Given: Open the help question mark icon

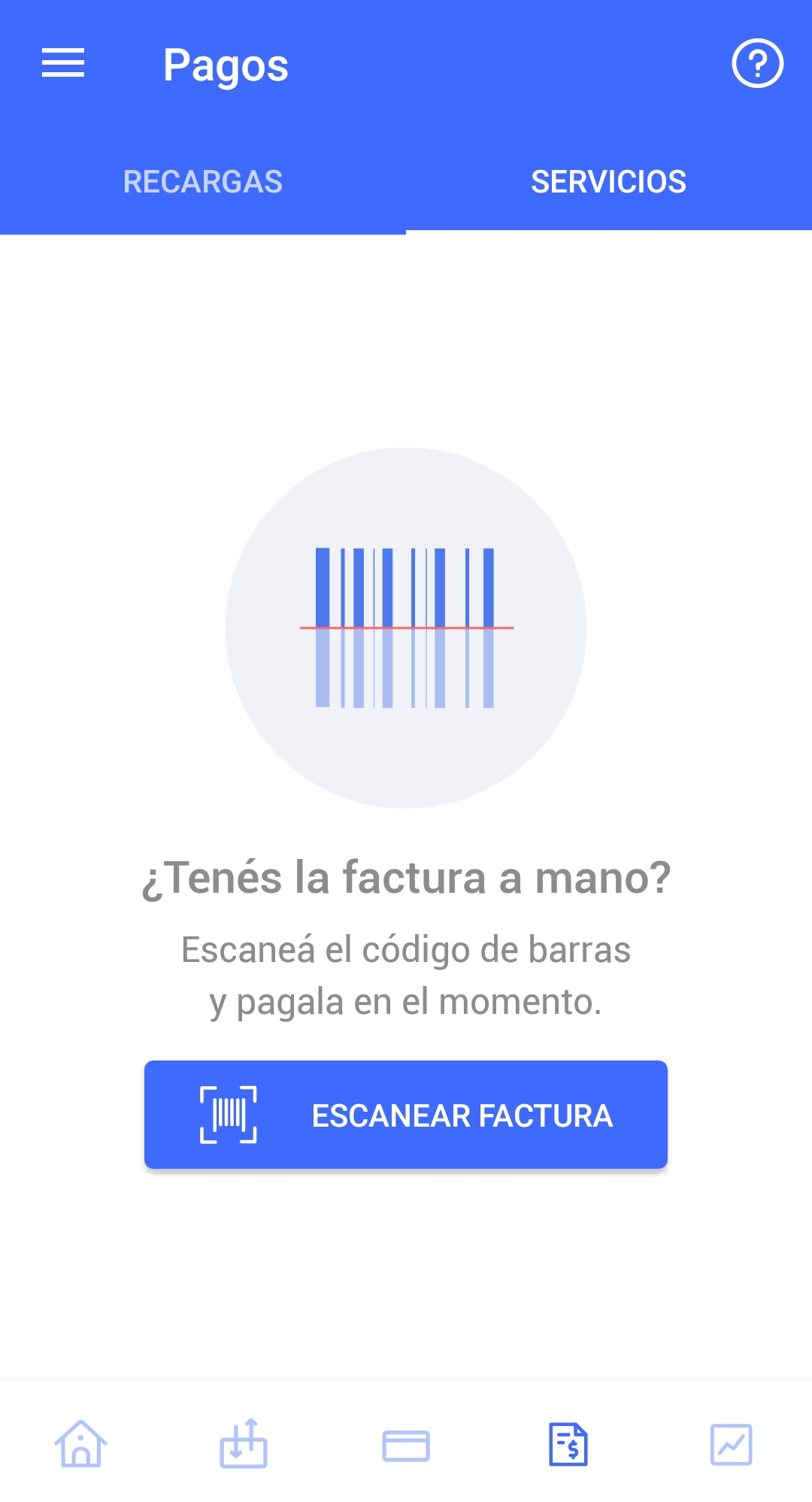Looking at the screenshot, I should (757, 63).
